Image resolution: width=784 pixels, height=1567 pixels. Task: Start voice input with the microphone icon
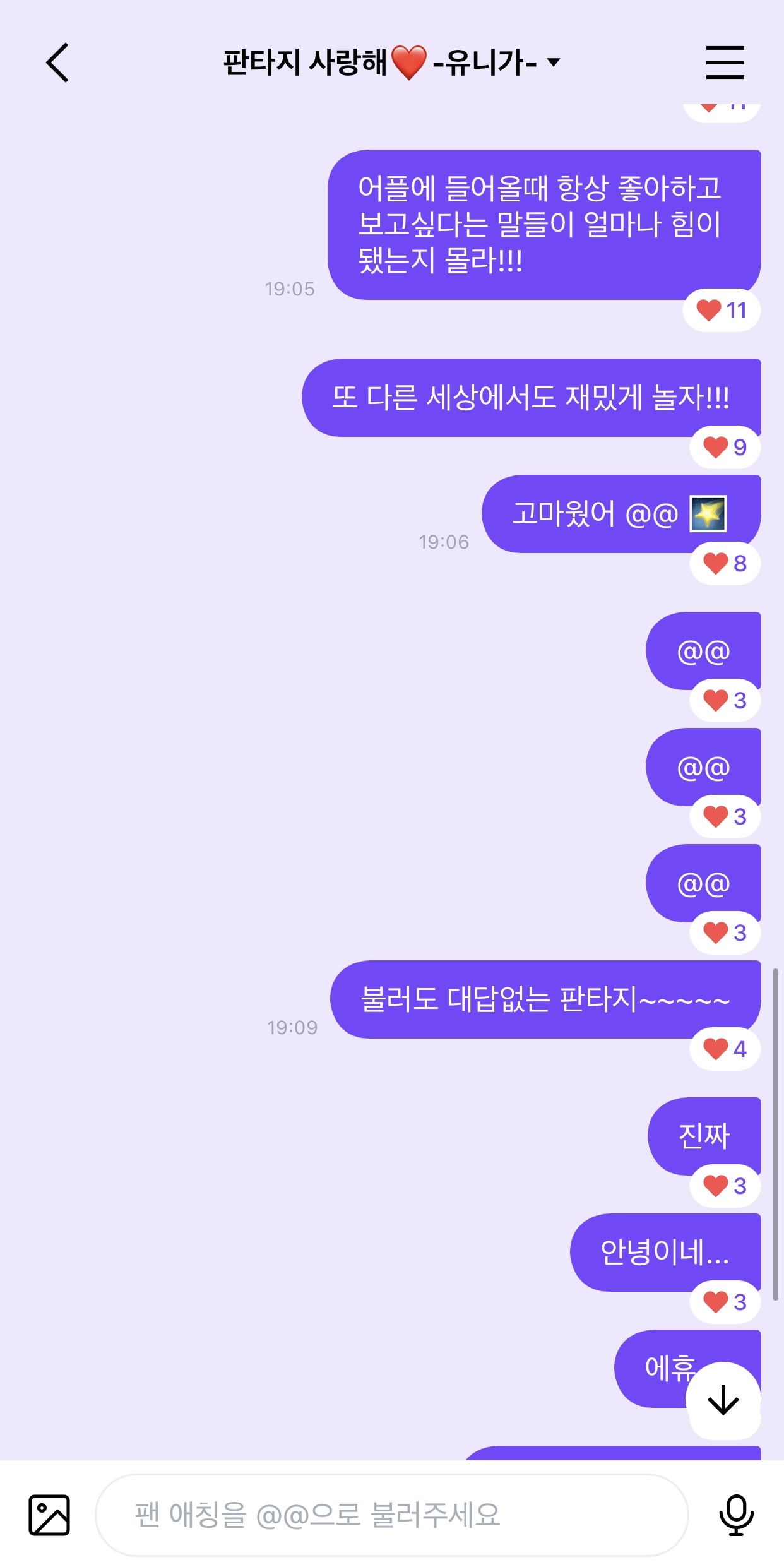736,1515
